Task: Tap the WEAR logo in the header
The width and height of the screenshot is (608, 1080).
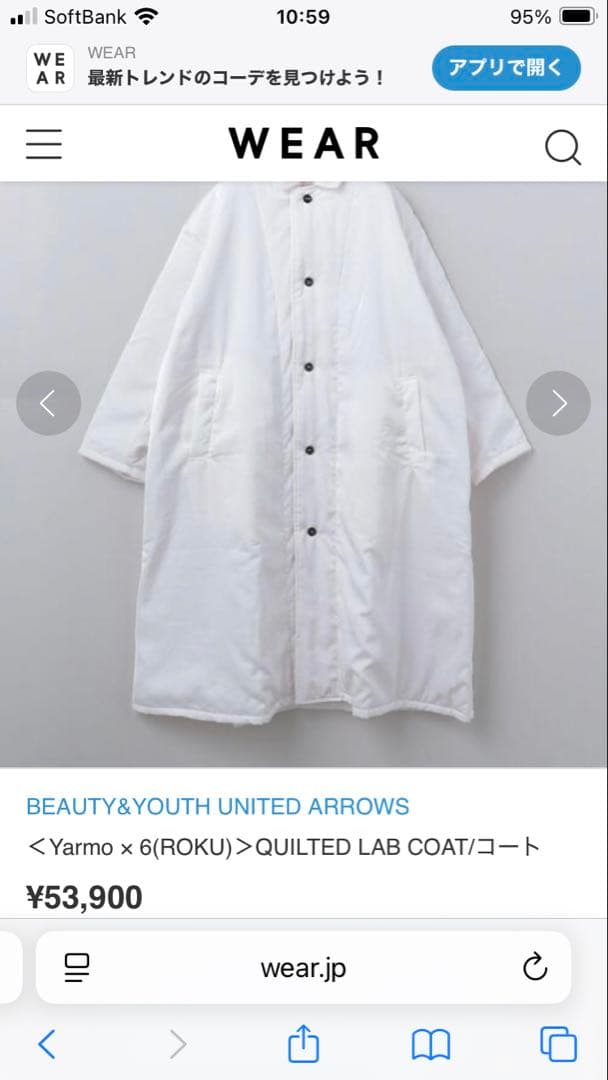Action: (304, 144)
